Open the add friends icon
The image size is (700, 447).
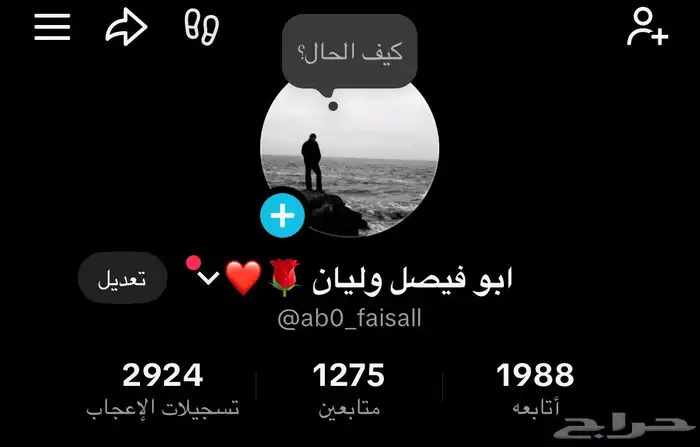point(646,27)
